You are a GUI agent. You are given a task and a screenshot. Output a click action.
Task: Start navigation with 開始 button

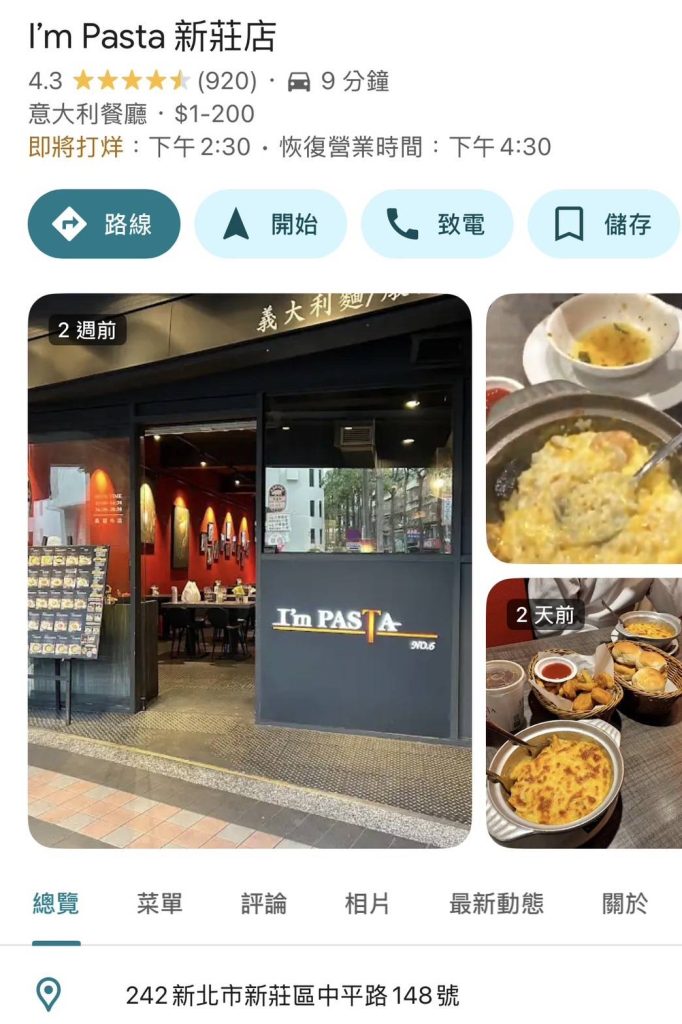click(x=270, y=224)
